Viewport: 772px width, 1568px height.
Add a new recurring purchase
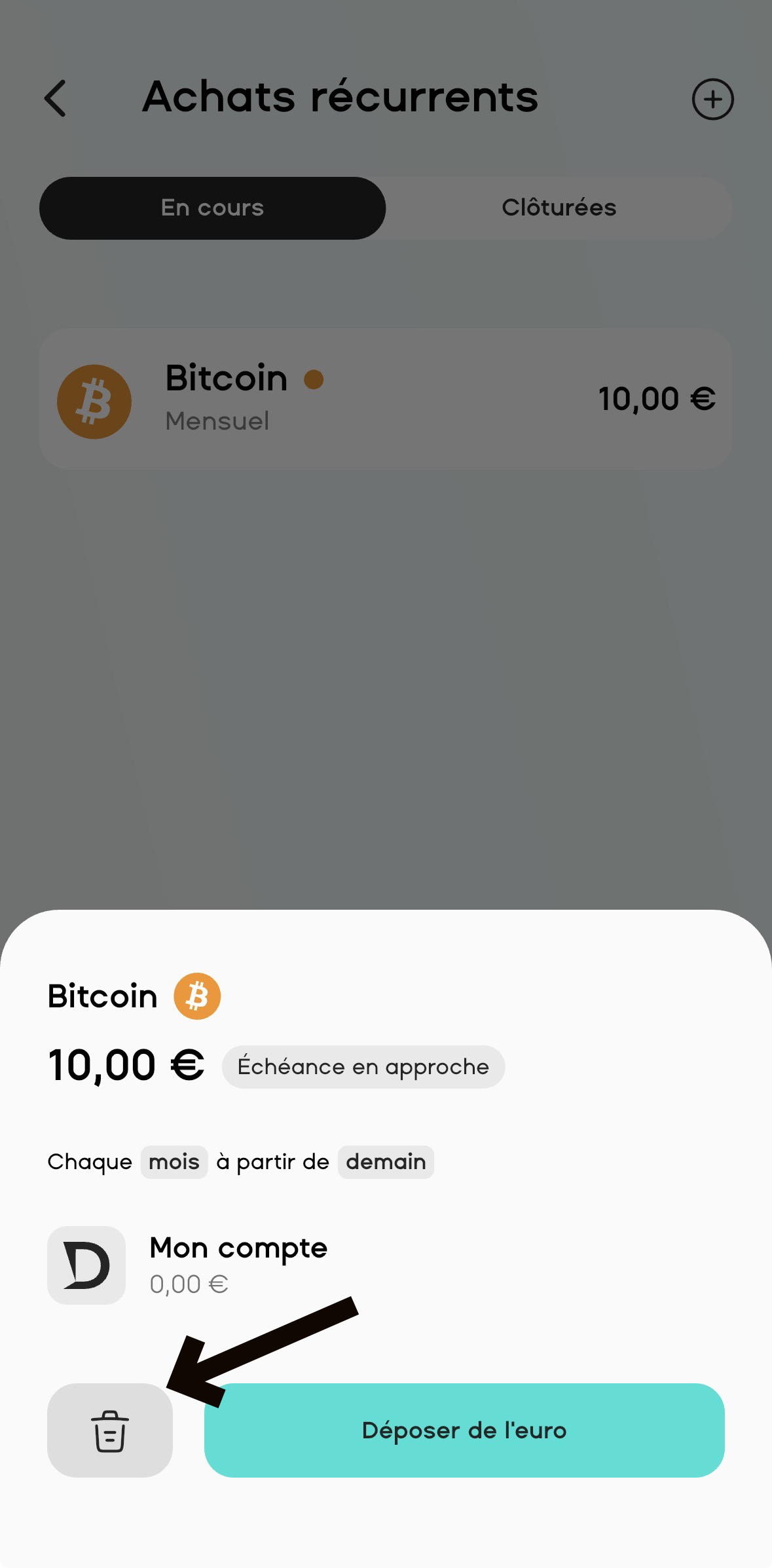pyautogui.click(x=712, y=100)
